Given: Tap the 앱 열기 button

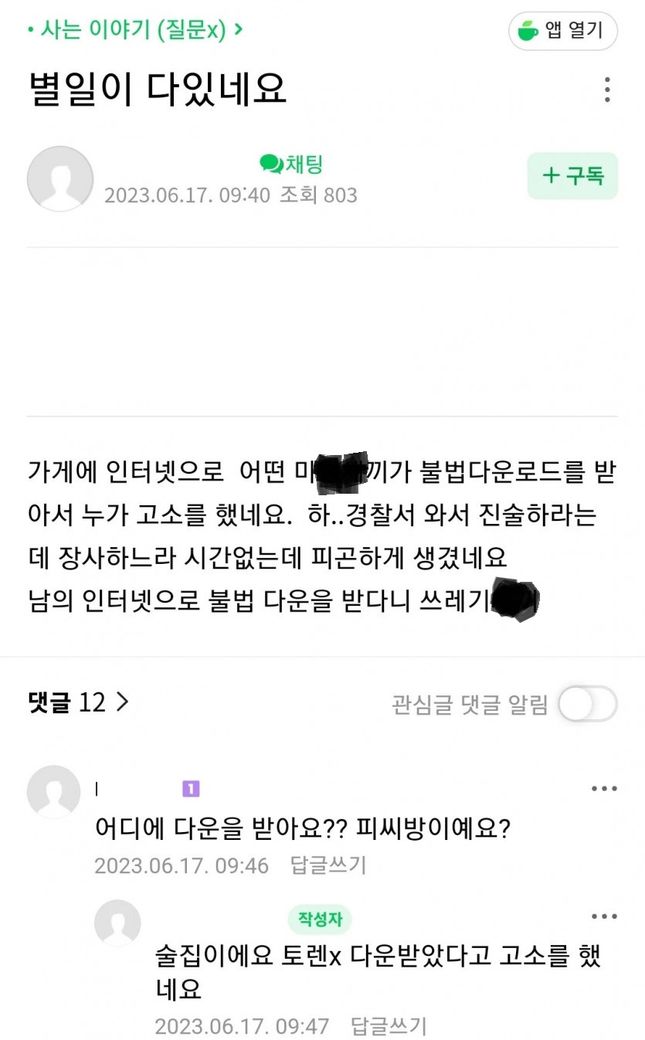Looking at the screenshot, I should [563, 31].
